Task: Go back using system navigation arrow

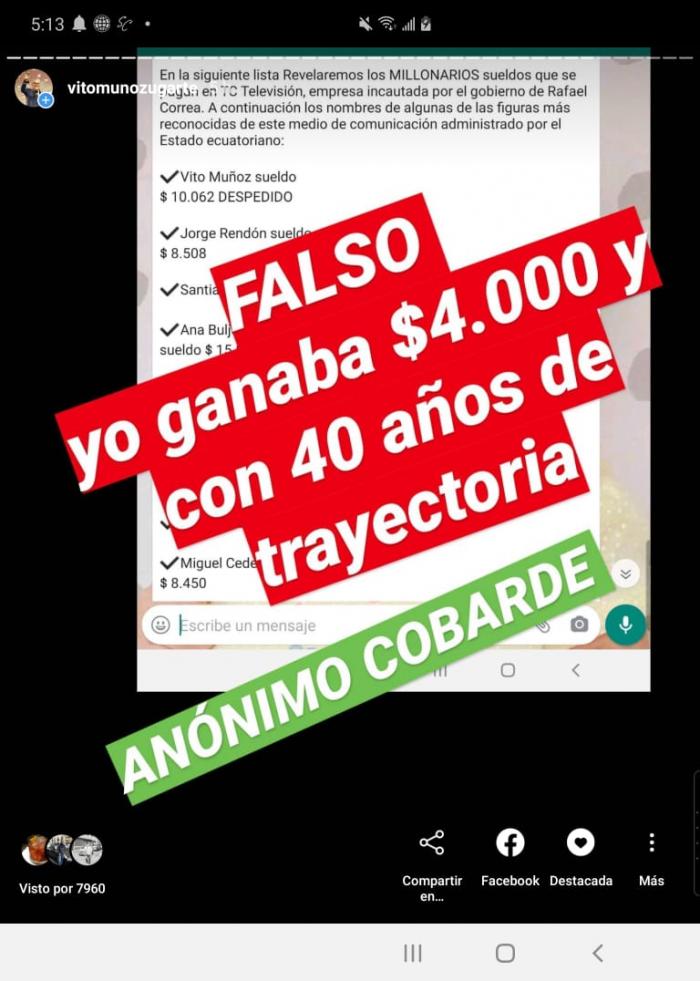Action: 597,953
